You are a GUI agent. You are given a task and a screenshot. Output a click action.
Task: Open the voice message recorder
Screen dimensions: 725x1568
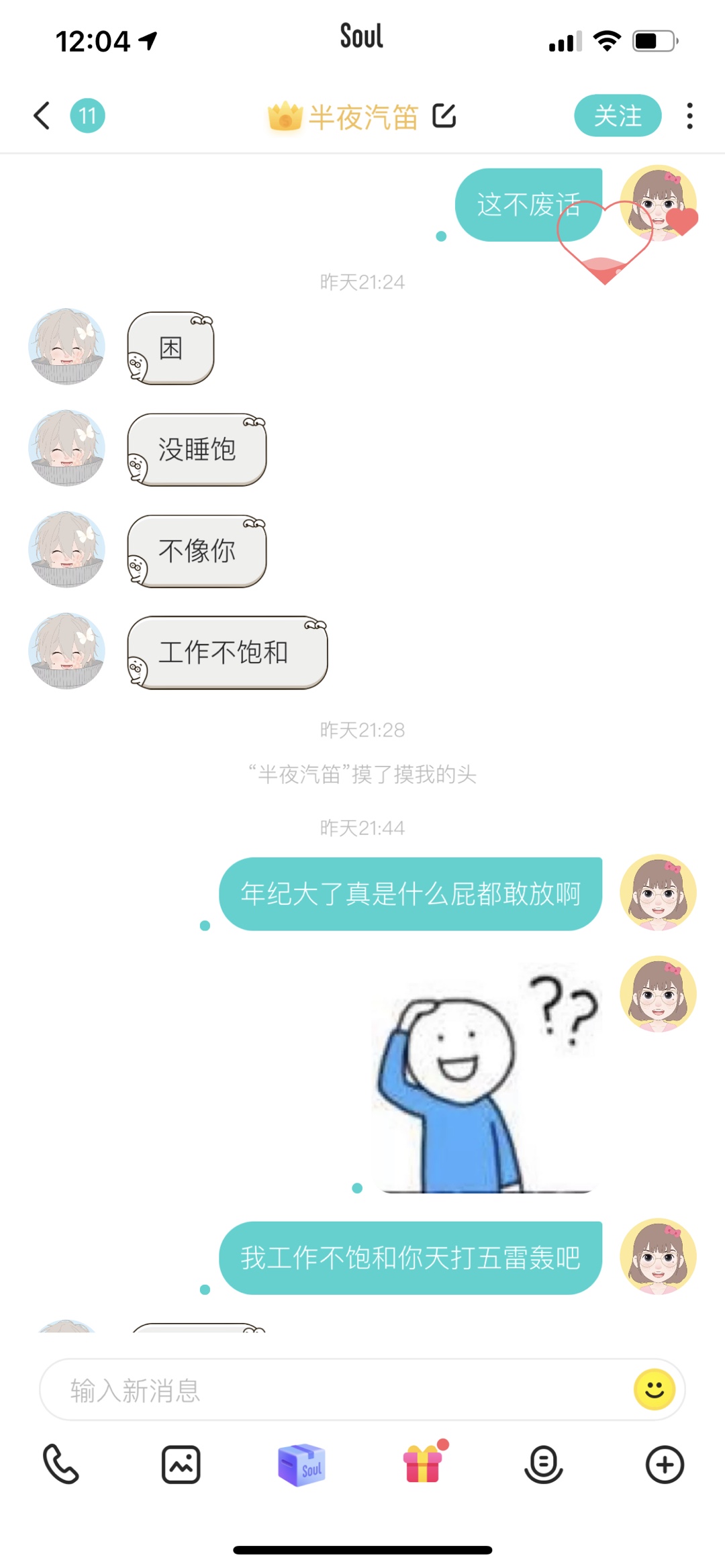543,1464
